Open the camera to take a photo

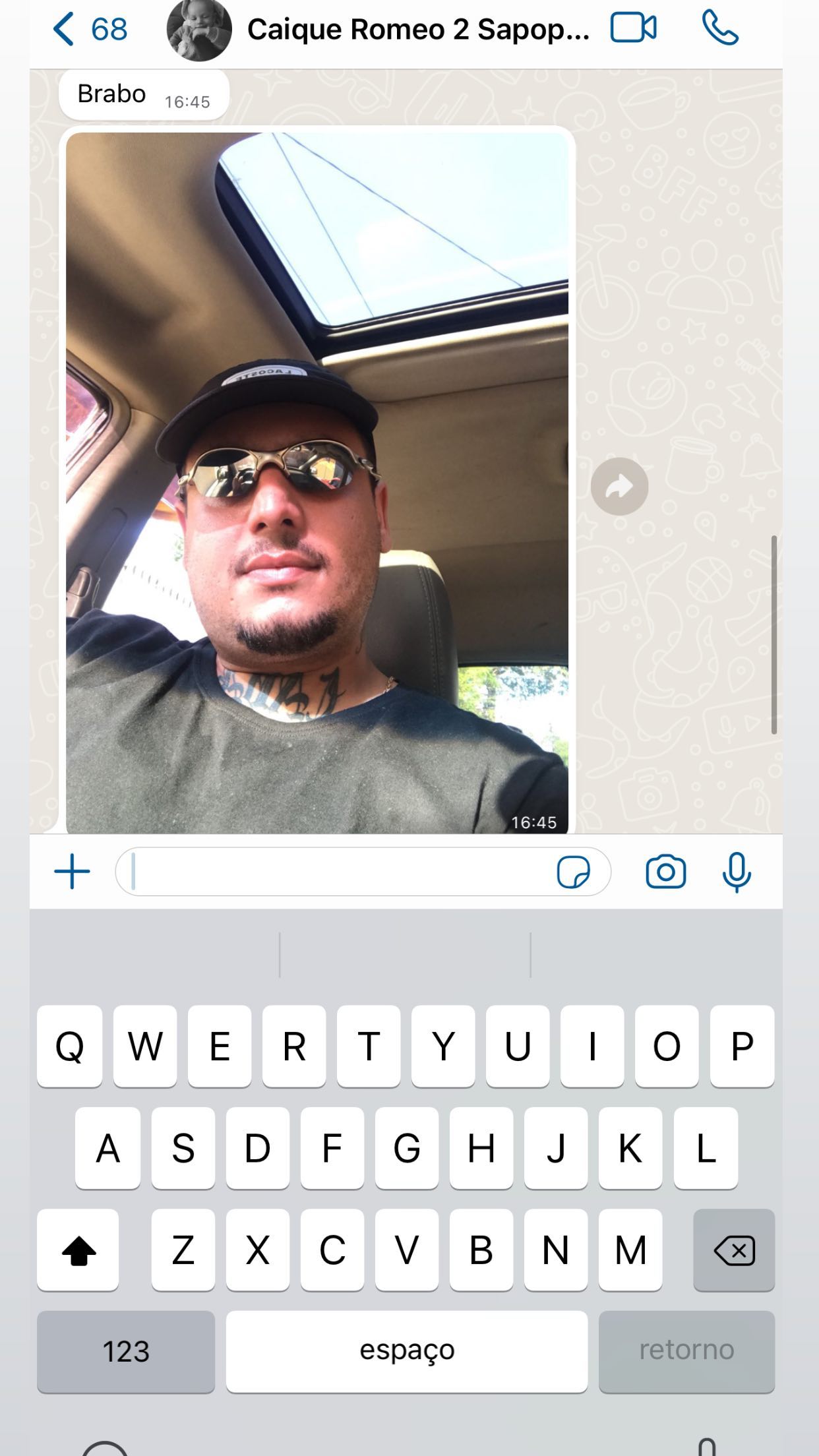click(665, 872)
